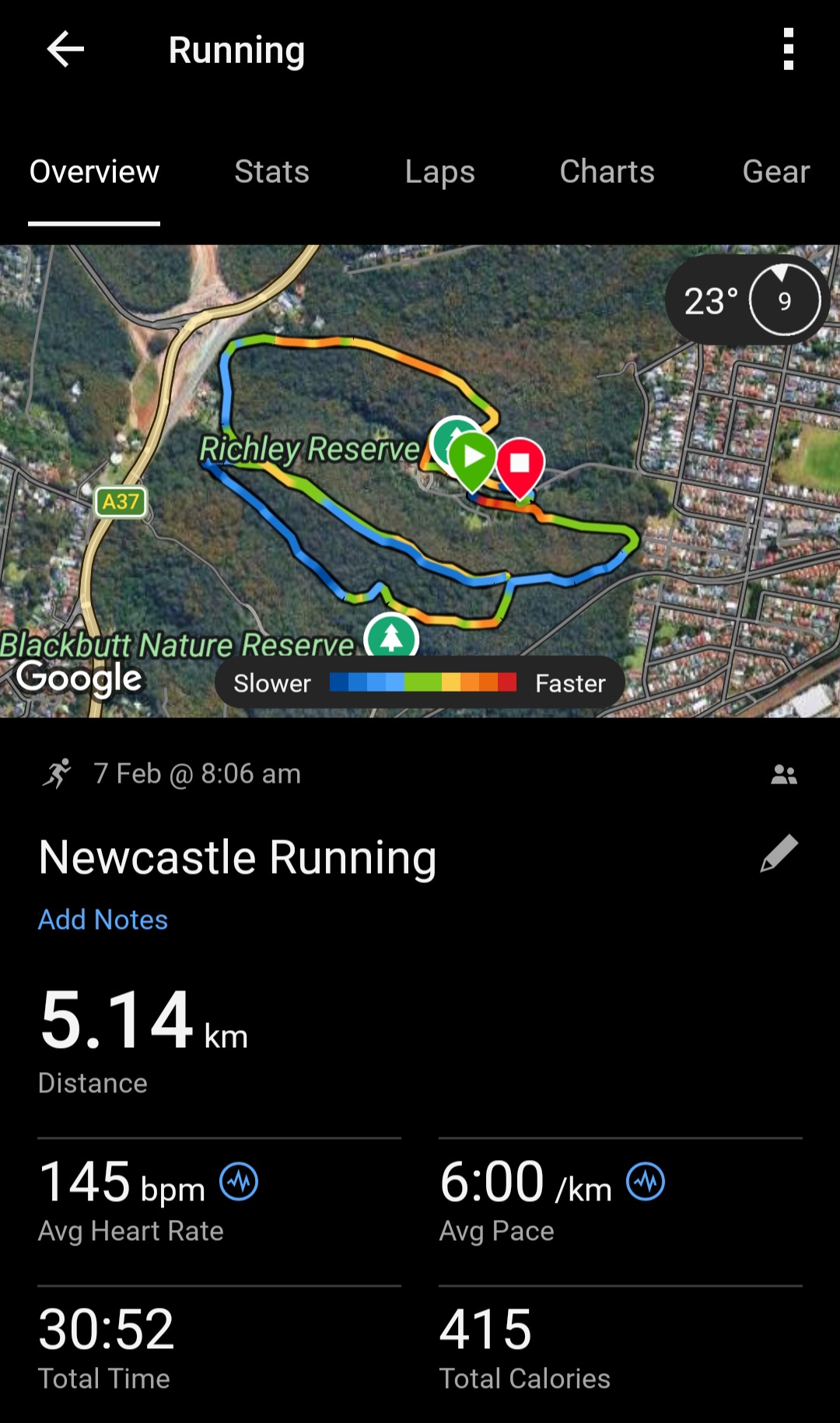The image size is (840, 1423).
Task: View pace info icon beside 6:00 /km
Action: [x=646, y=1182]
